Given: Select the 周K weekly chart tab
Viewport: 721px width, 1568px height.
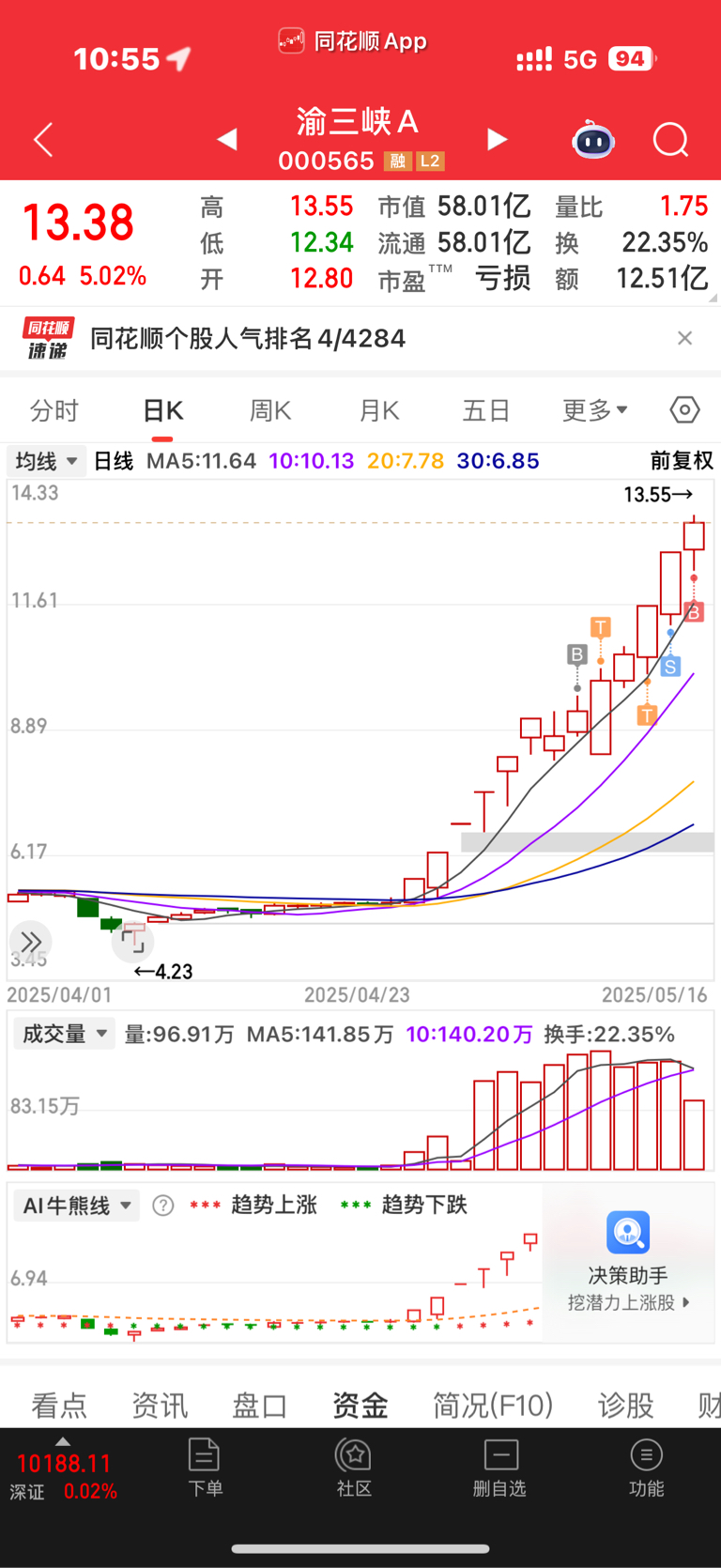Looking at the screenshot, I should pos(270,411).
